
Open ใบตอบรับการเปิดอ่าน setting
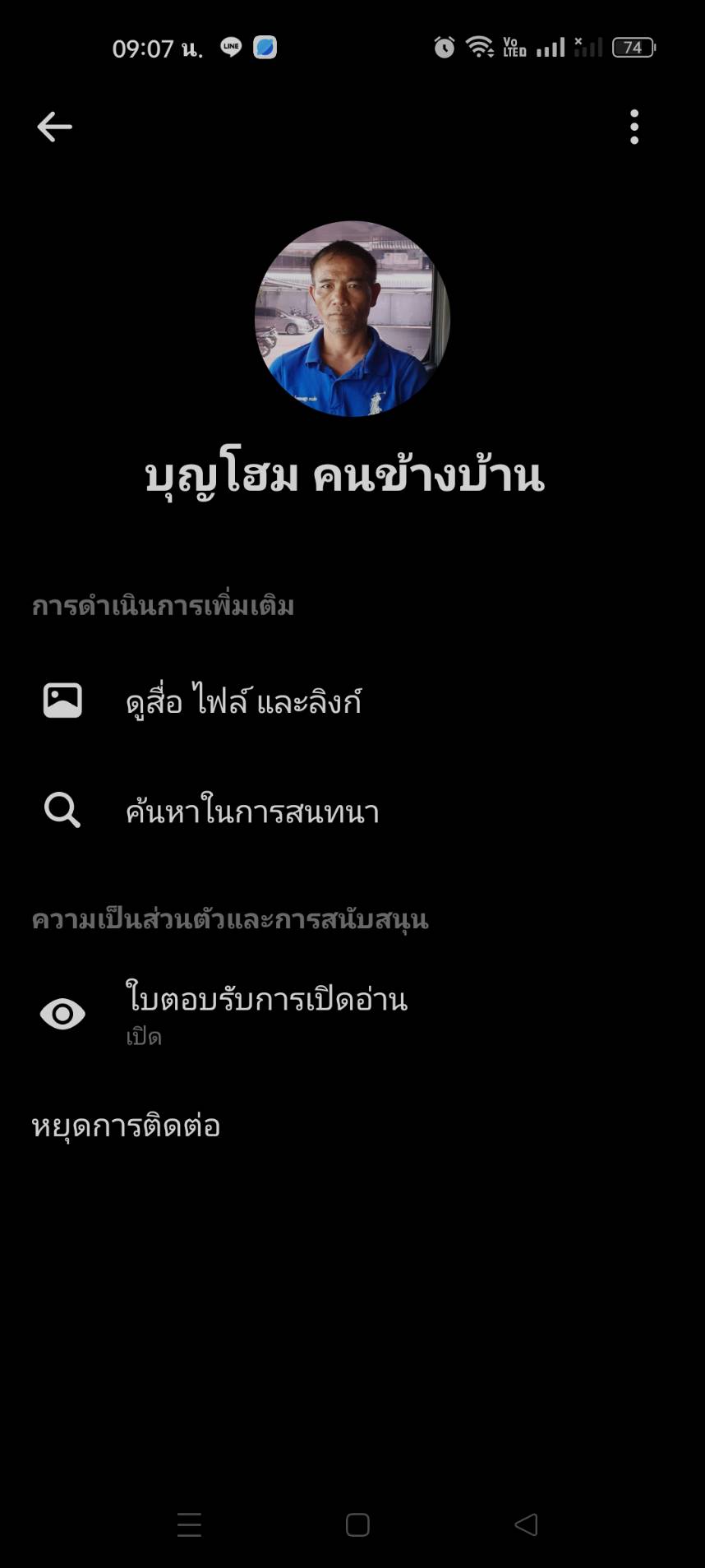click(352, 1014)
